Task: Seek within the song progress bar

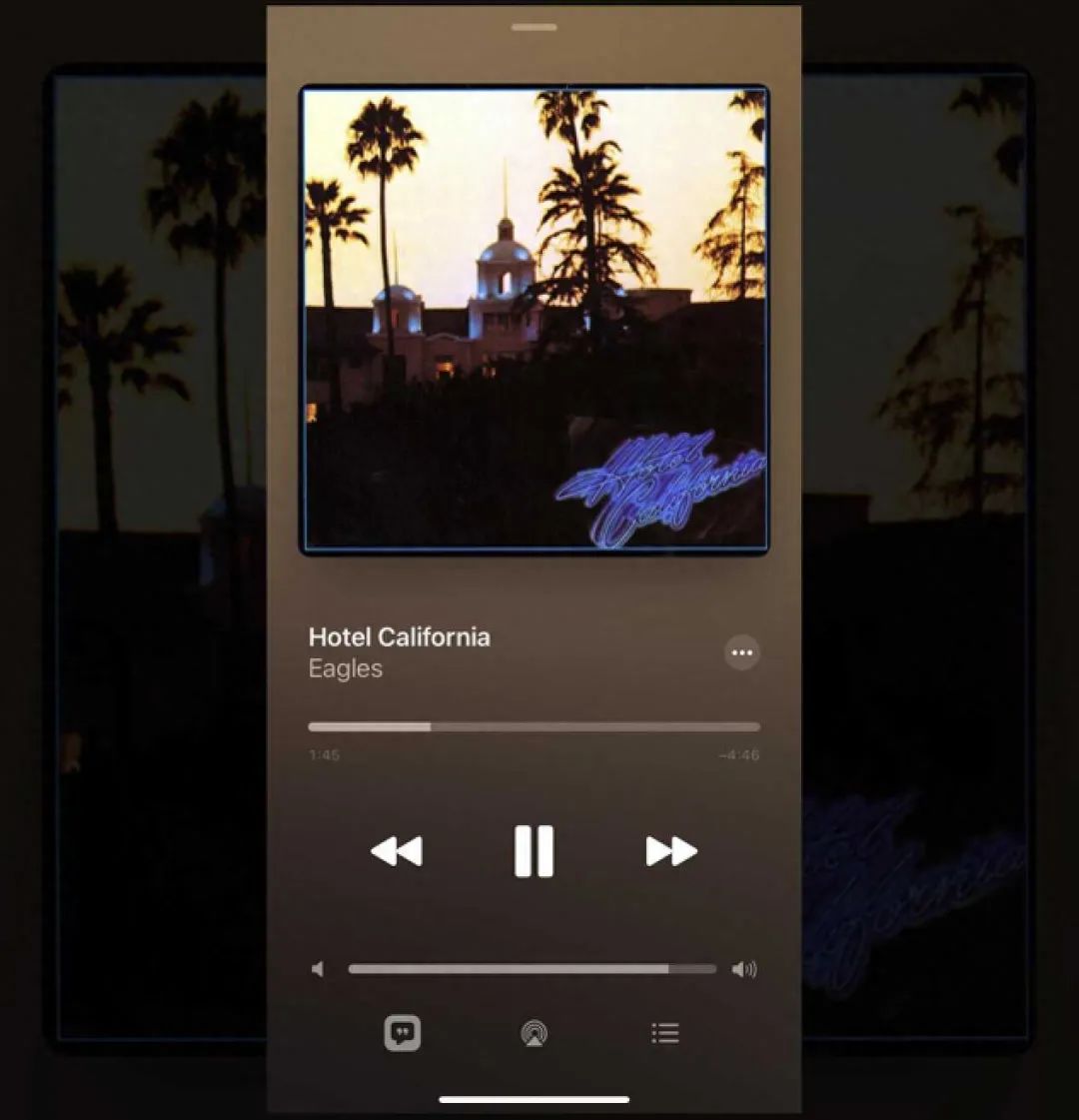Action: click(x=534, y=727)
